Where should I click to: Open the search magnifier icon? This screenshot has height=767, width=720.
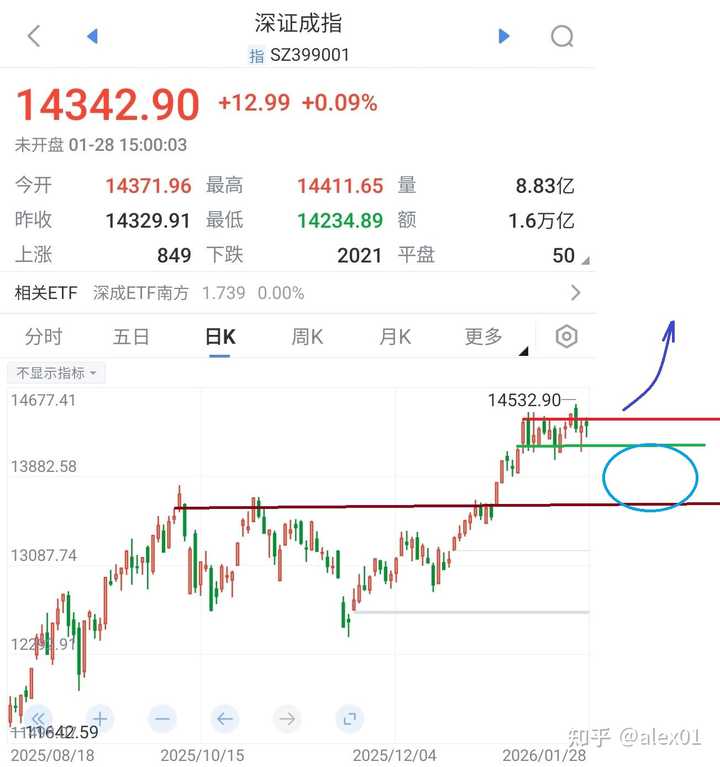coord(562,37)
